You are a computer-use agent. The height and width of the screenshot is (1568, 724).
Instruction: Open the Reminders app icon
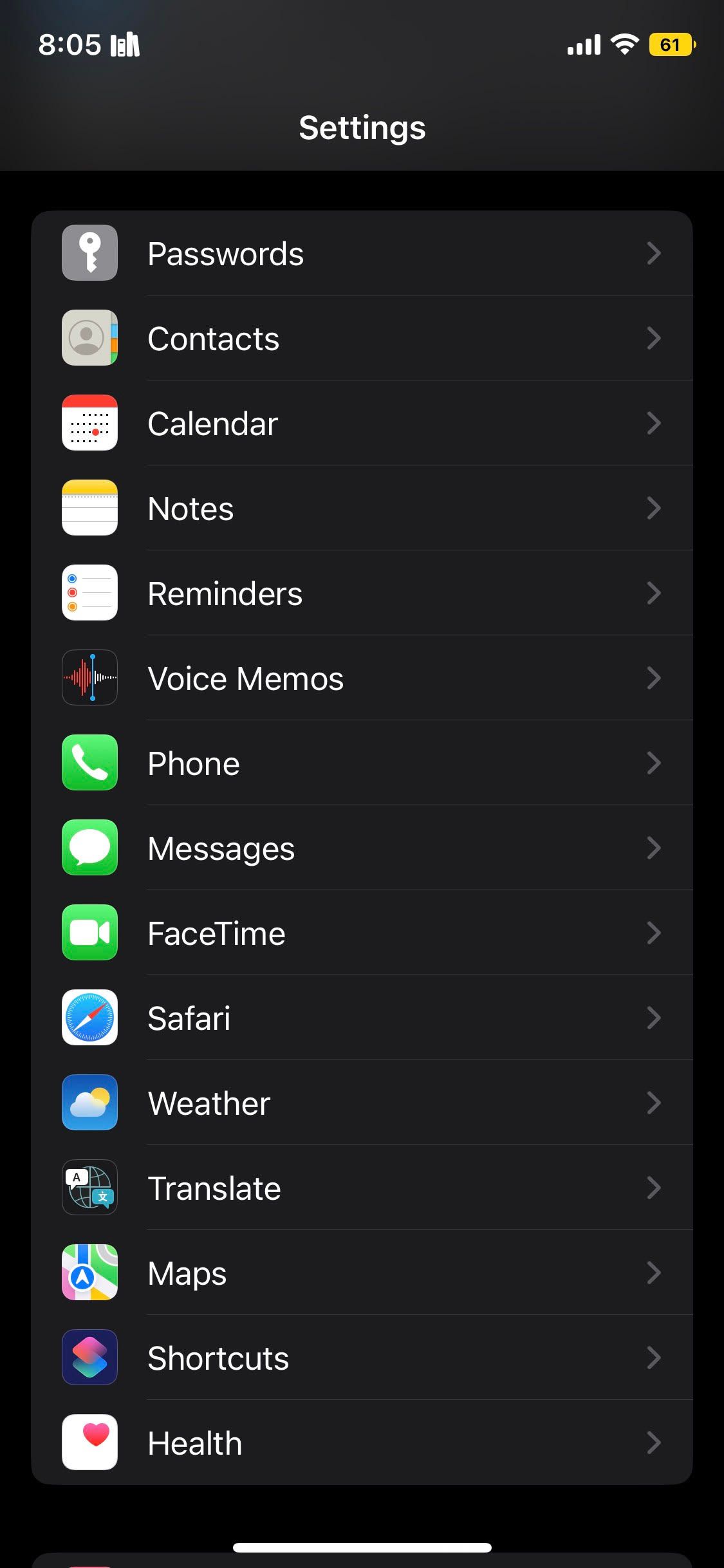[89, 593]
